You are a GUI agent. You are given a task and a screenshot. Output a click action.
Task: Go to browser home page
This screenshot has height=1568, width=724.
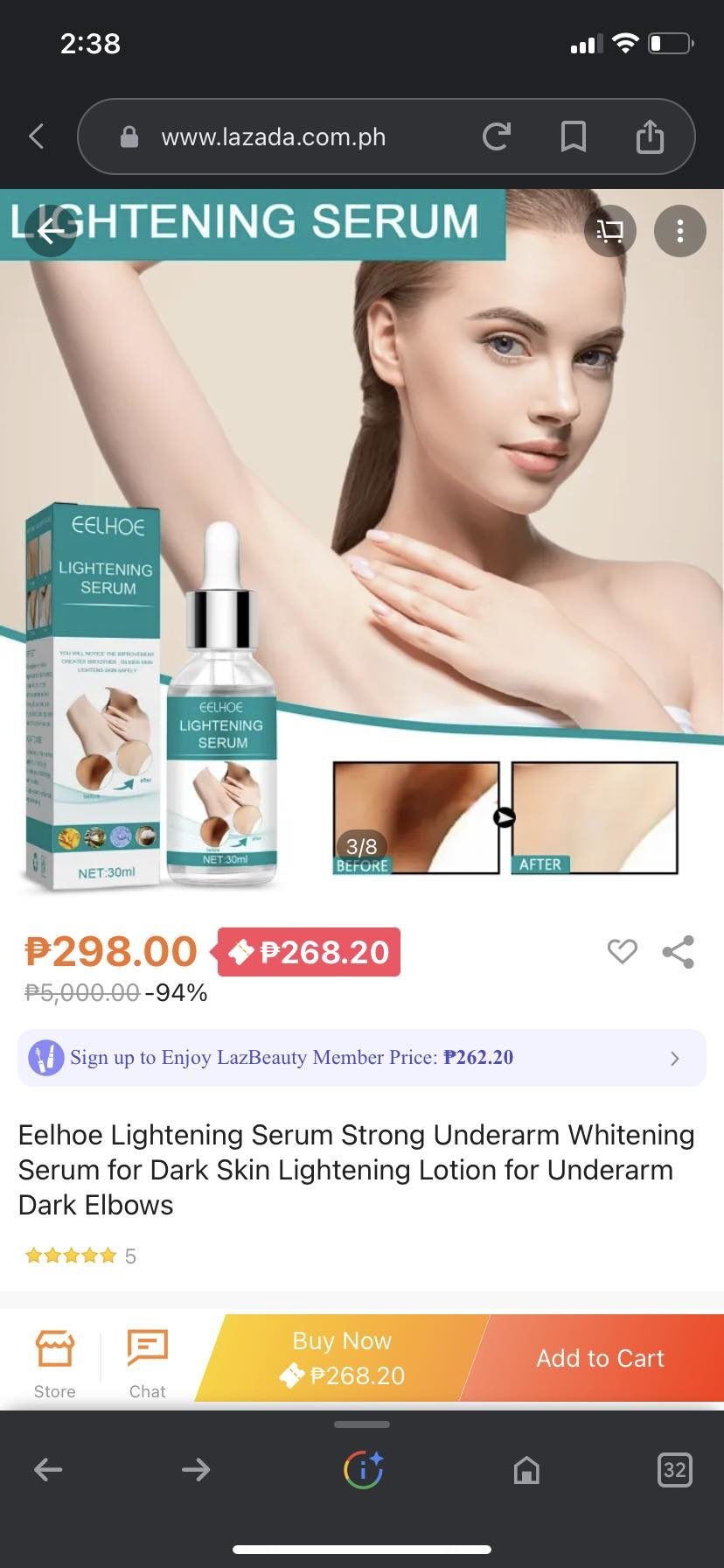pos(526,1470)
